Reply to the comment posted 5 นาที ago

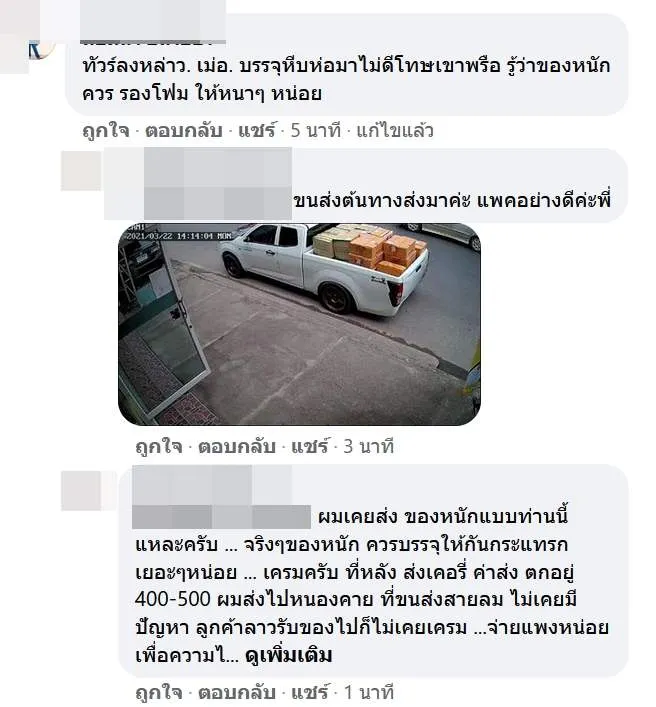coord(183,130)
